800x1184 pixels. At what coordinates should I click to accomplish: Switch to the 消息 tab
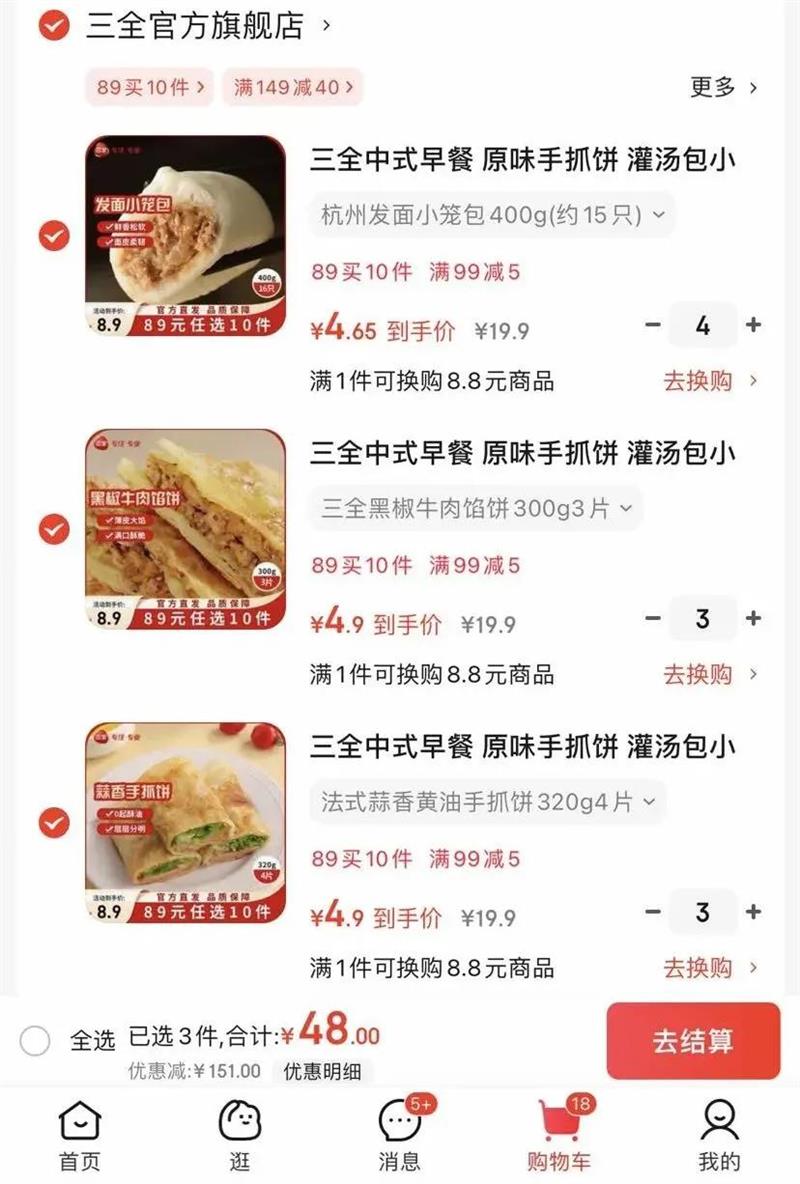[x=399, y=1134]
